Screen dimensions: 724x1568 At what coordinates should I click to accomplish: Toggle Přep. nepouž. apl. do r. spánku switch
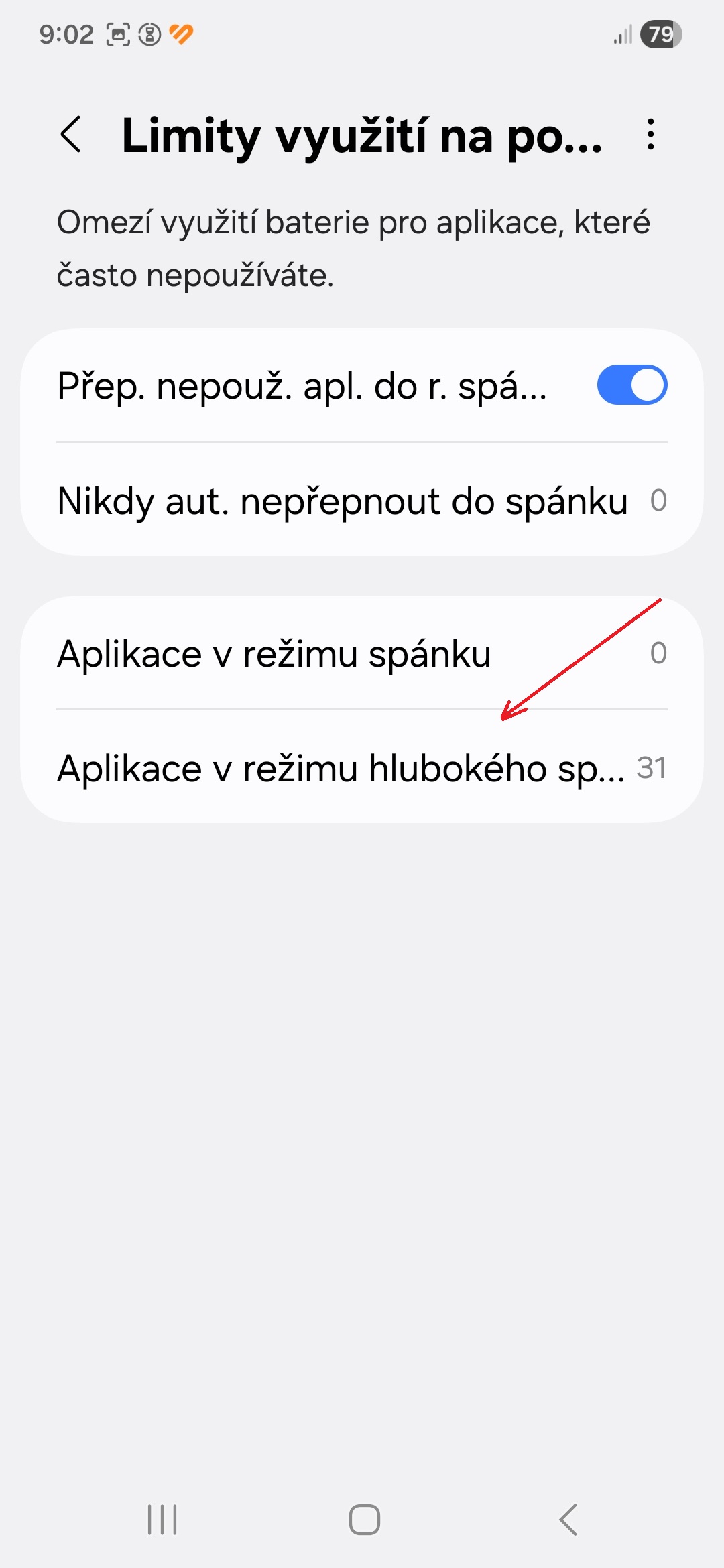tap(631, 385)
